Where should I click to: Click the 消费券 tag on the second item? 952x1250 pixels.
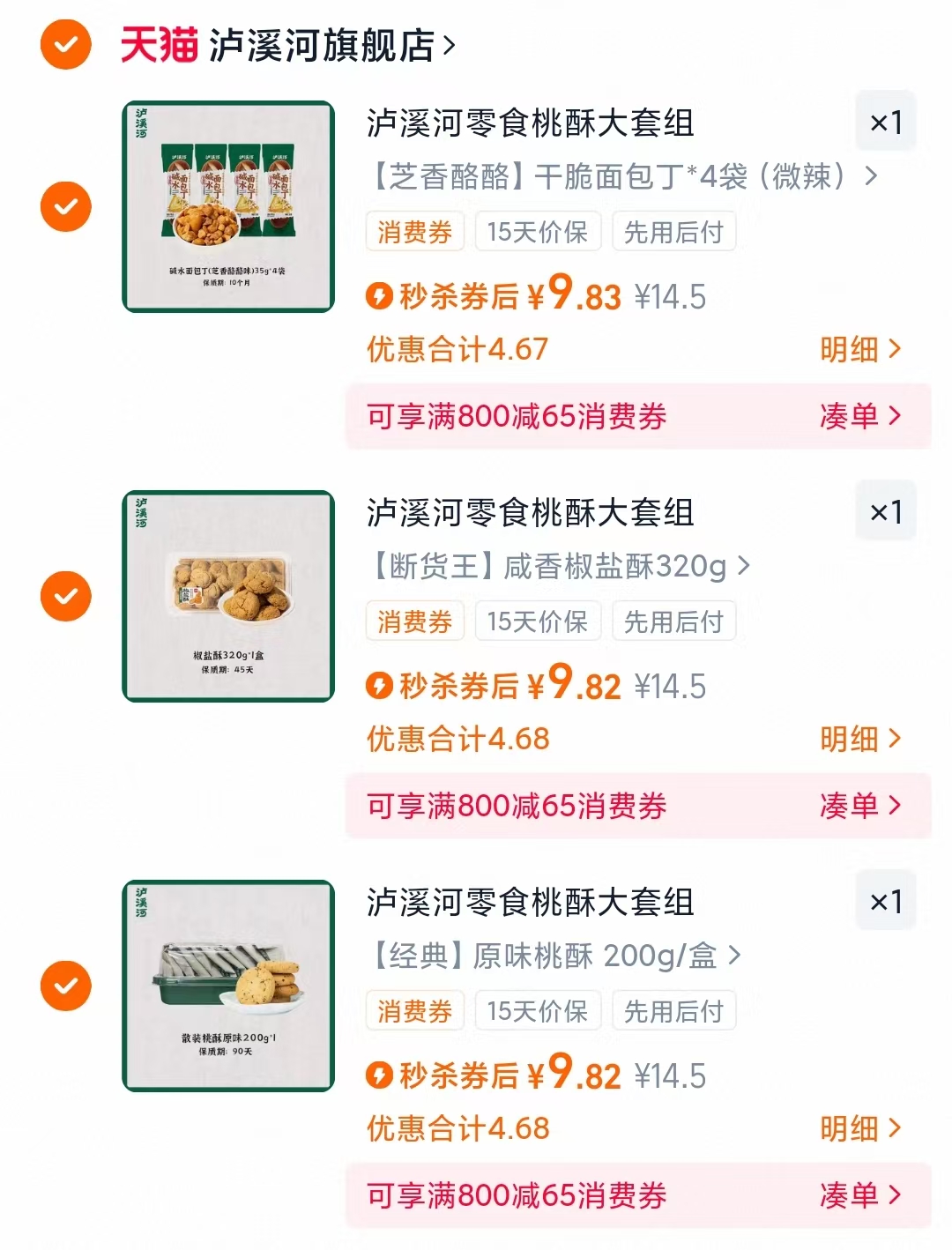(x=414, y=621)
